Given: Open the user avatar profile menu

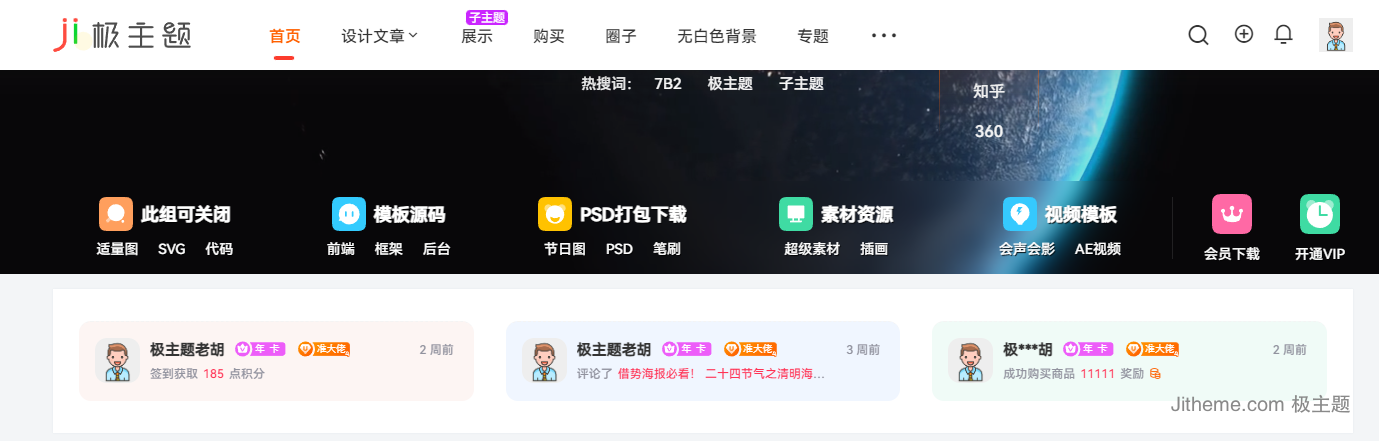Looking at the screenshot, I should click(1335, 35).
